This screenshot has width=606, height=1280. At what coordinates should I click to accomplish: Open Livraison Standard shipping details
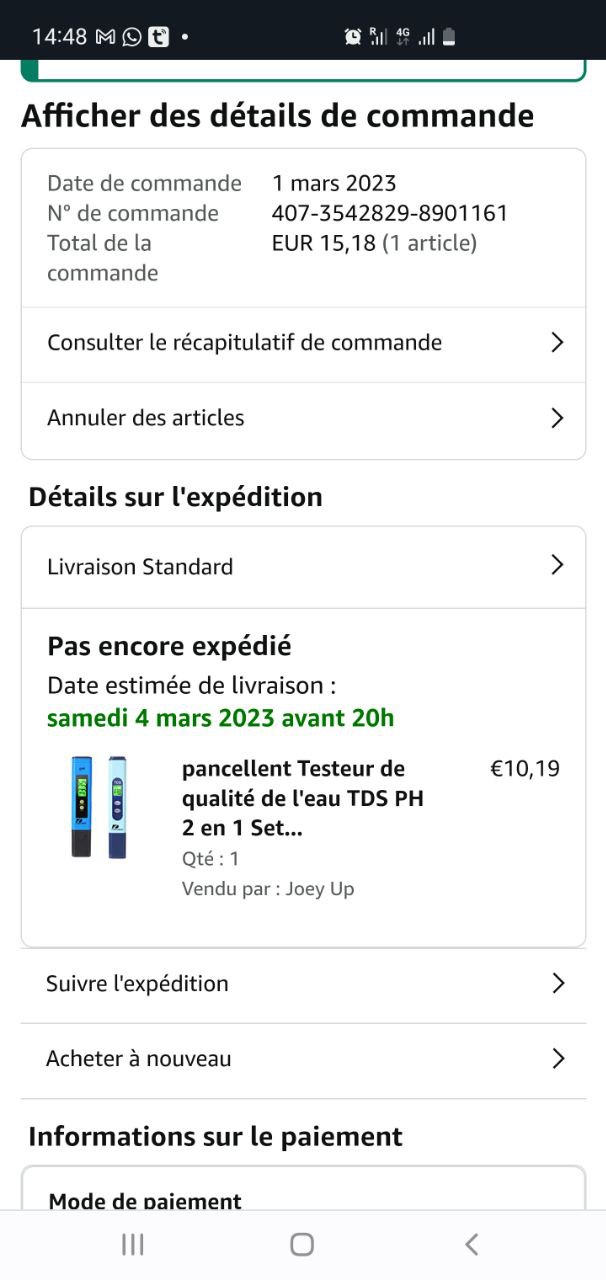(x=302, y=567)
